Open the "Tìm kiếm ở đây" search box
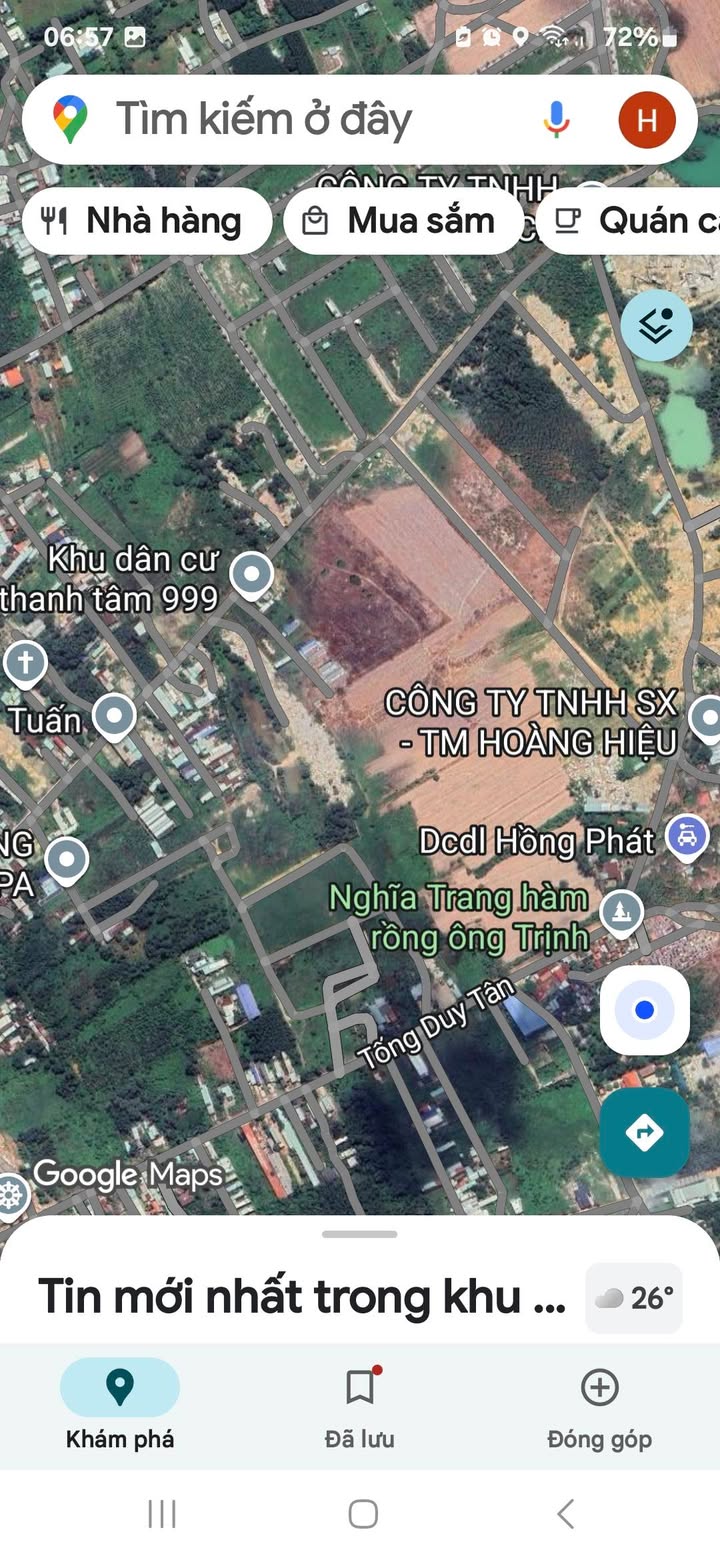The width and height of the screenshot is (720, 1560). pyautogui.click(x=300, y=120)
